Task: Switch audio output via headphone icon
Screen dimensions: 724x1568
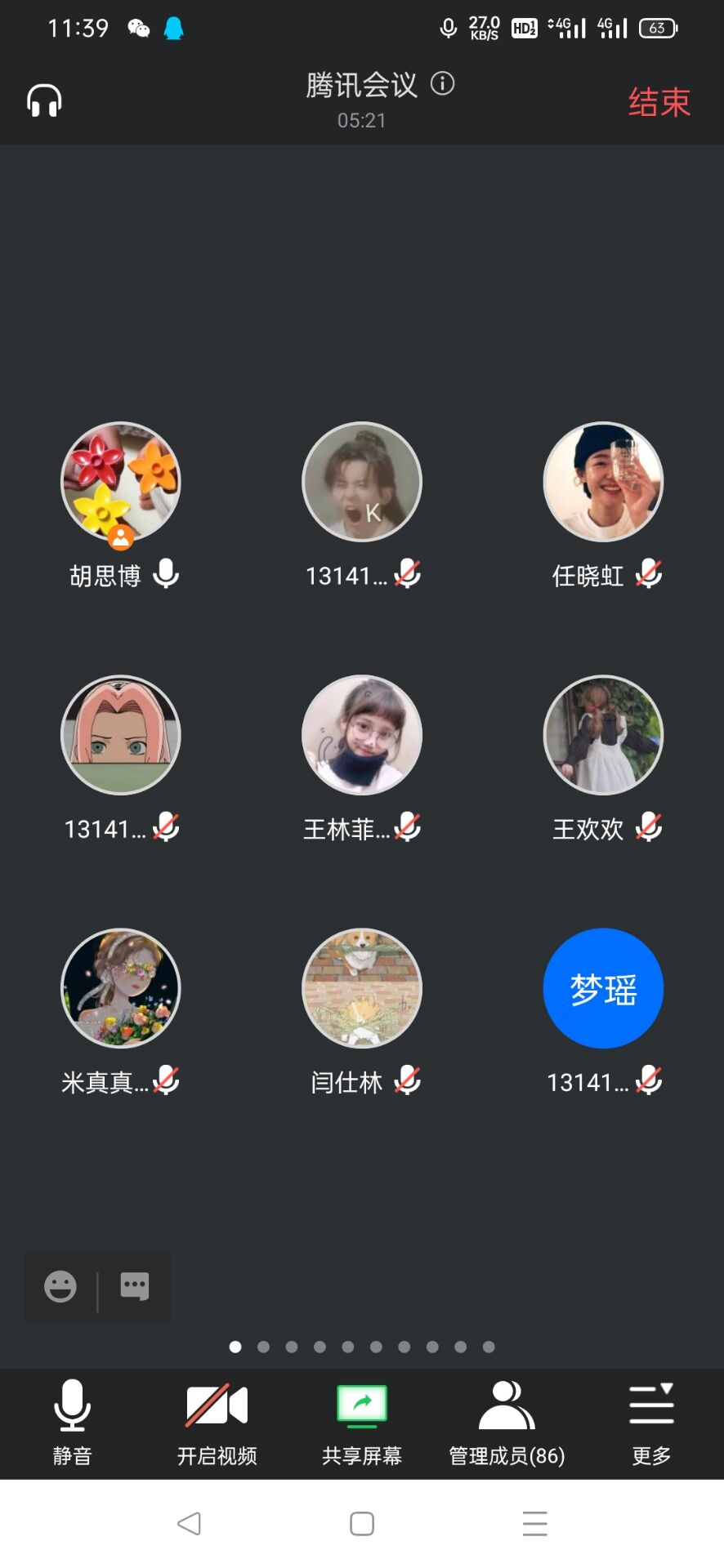Action: coord(44,101)
